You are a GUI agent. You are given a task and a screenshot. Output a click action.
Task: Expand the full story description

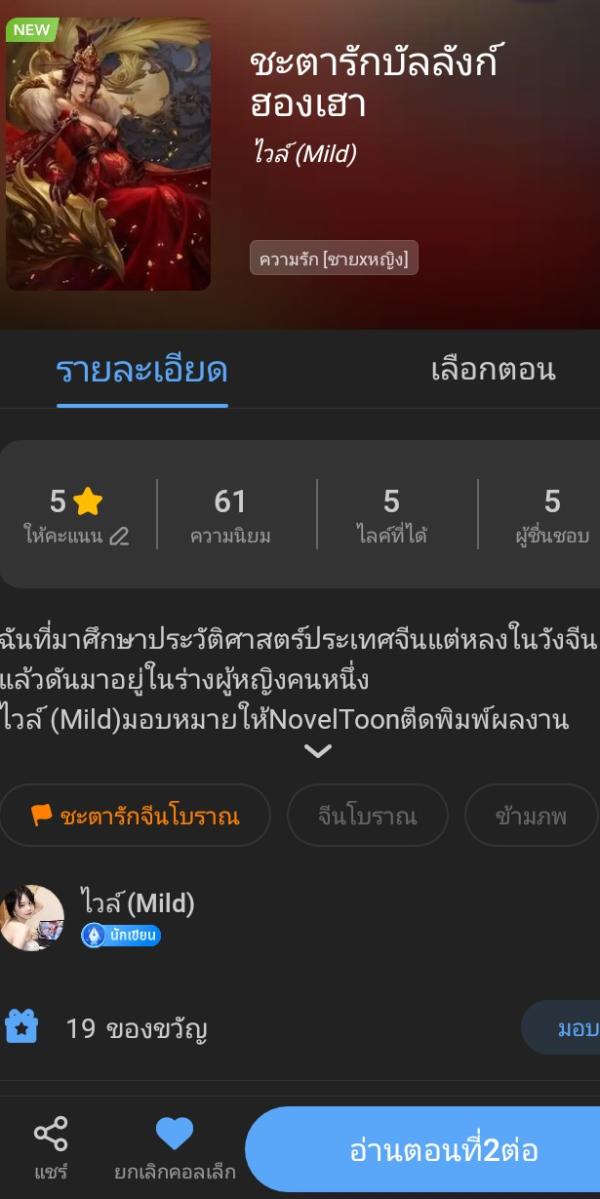(x=318, y=750)
